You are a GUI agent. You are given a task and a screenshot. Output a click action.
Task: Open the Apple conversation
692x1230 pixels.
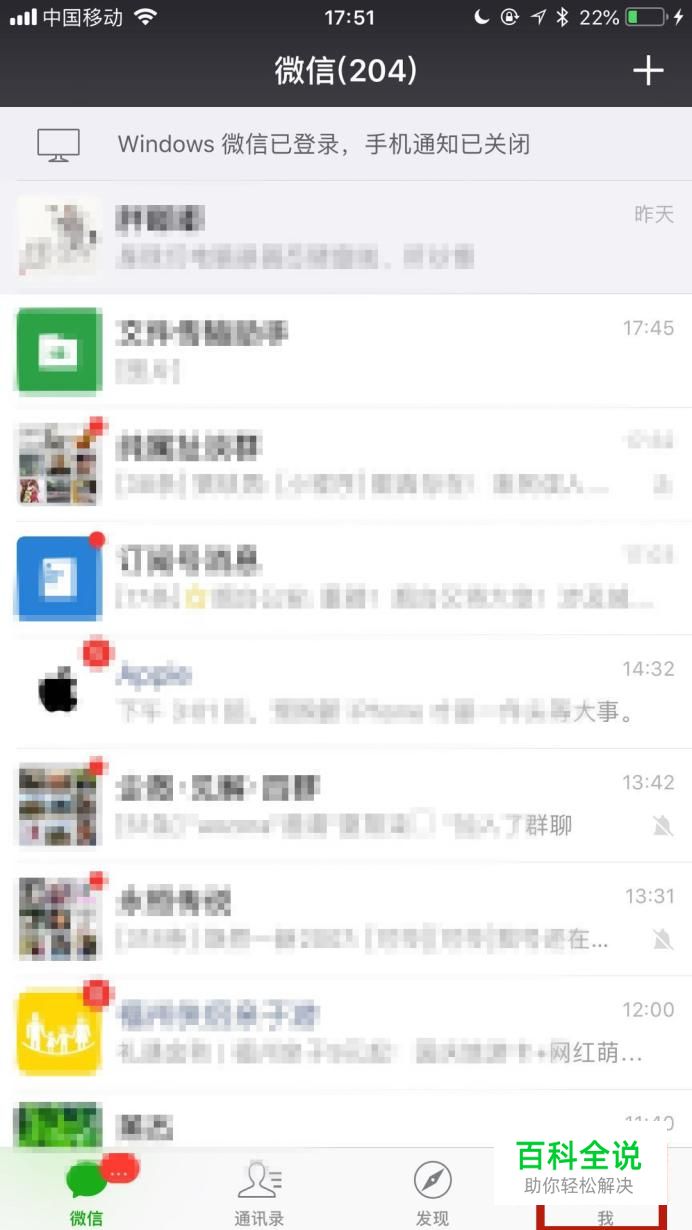coord(346,691)
